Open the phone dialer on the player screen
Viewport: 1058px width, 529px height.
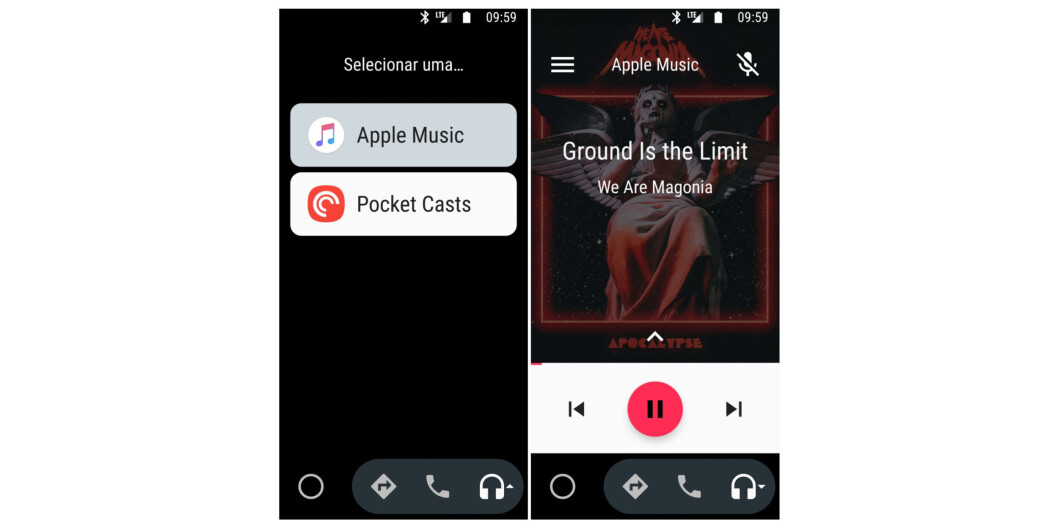coord(689,487)
